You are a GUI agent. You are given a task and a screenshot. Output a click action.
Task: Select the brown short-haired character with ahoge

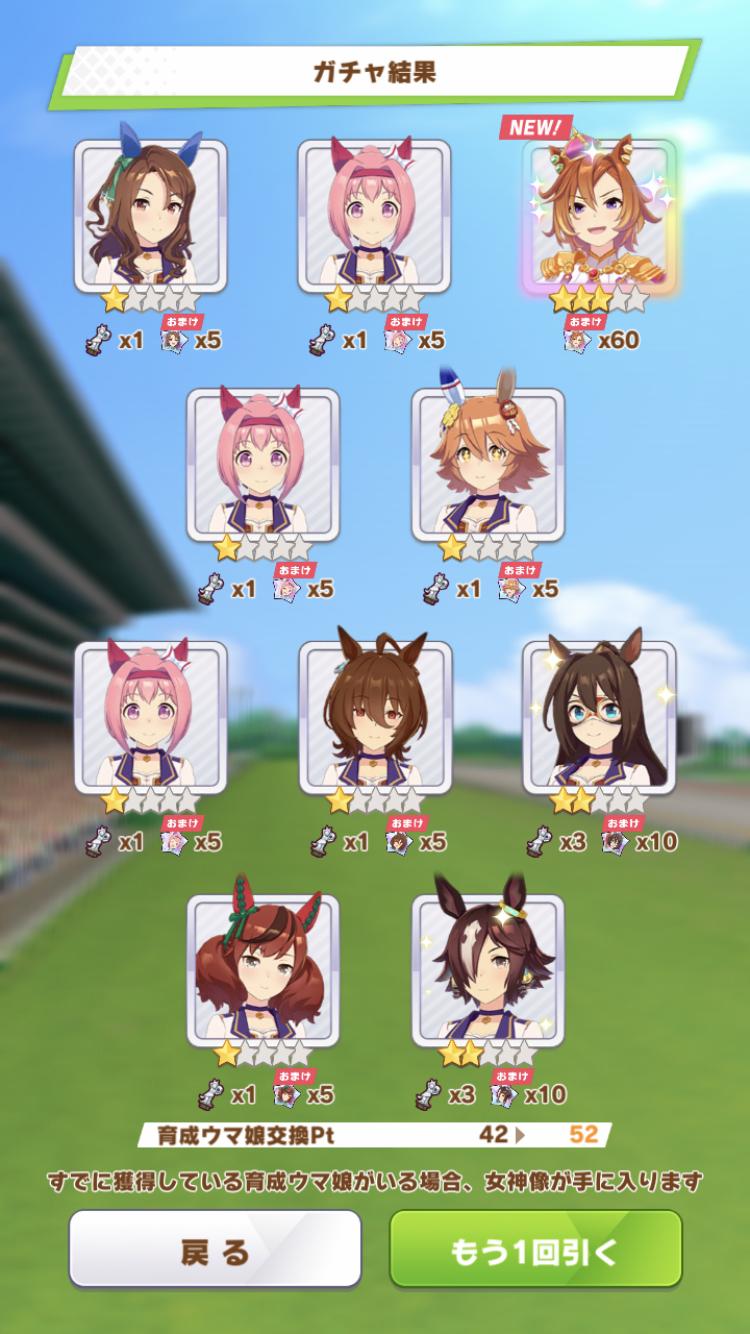point(375,717)
